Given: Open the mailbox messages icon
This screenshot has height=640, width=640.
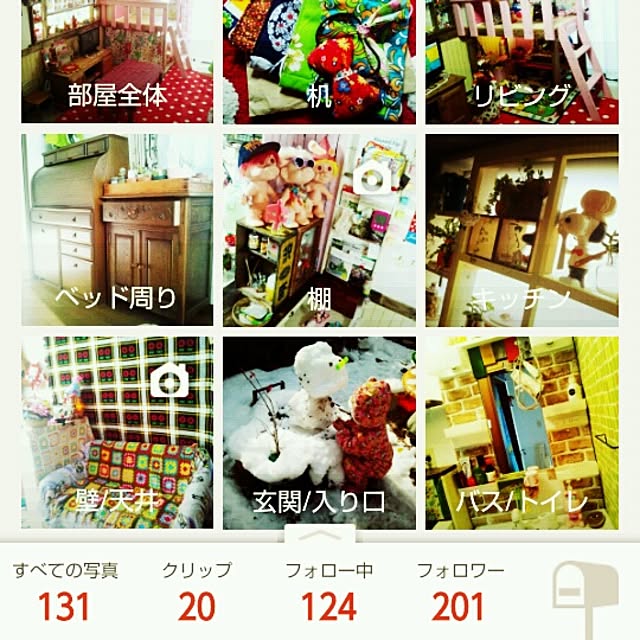Looking at the screenshot, I should point(587,594).
